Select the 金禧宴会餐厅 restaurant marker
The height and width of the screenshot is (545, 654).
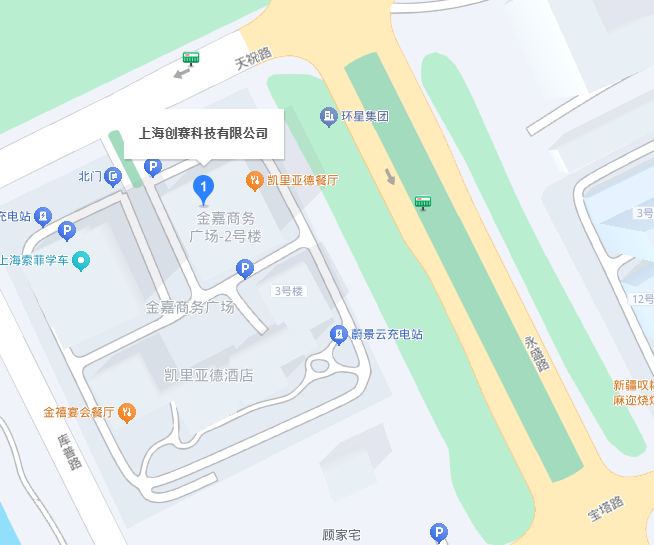point(127,411)
